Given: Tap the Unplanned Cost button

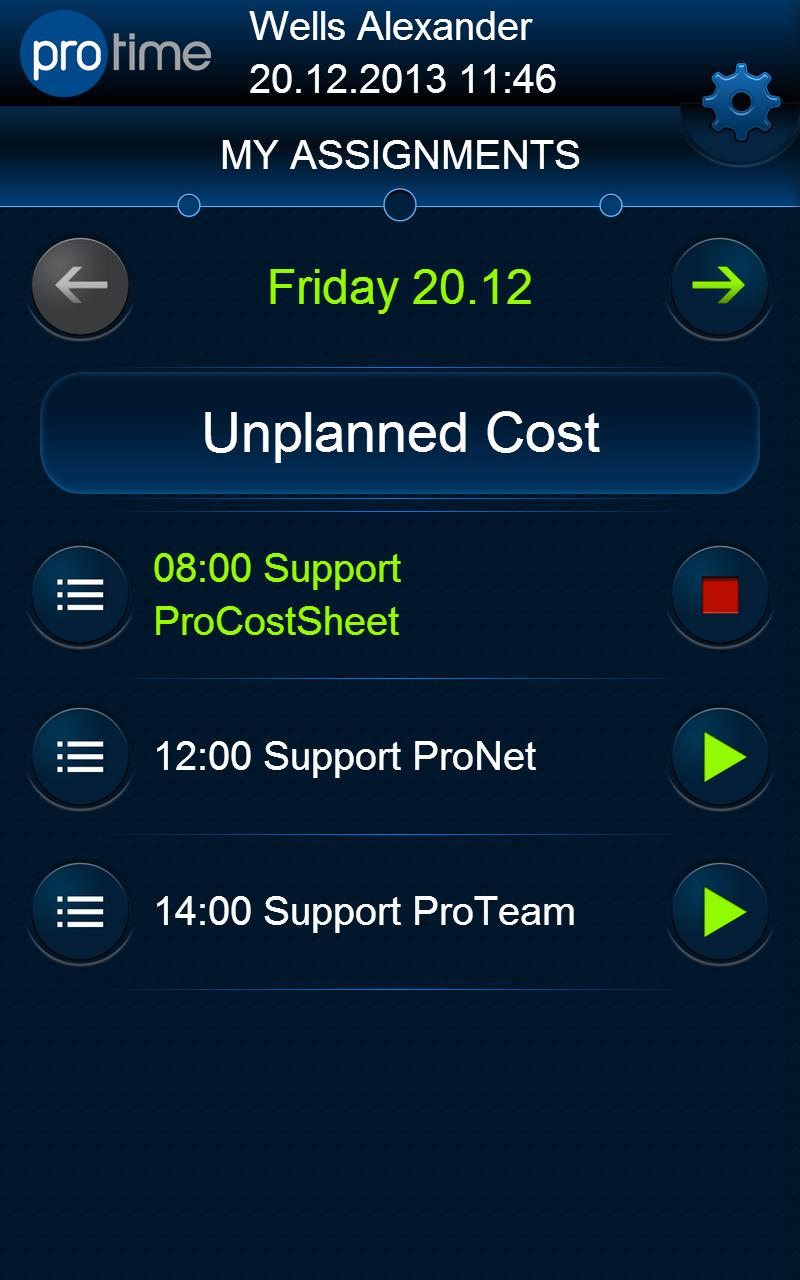Looking at the screenshot, I should pos(400,433).
